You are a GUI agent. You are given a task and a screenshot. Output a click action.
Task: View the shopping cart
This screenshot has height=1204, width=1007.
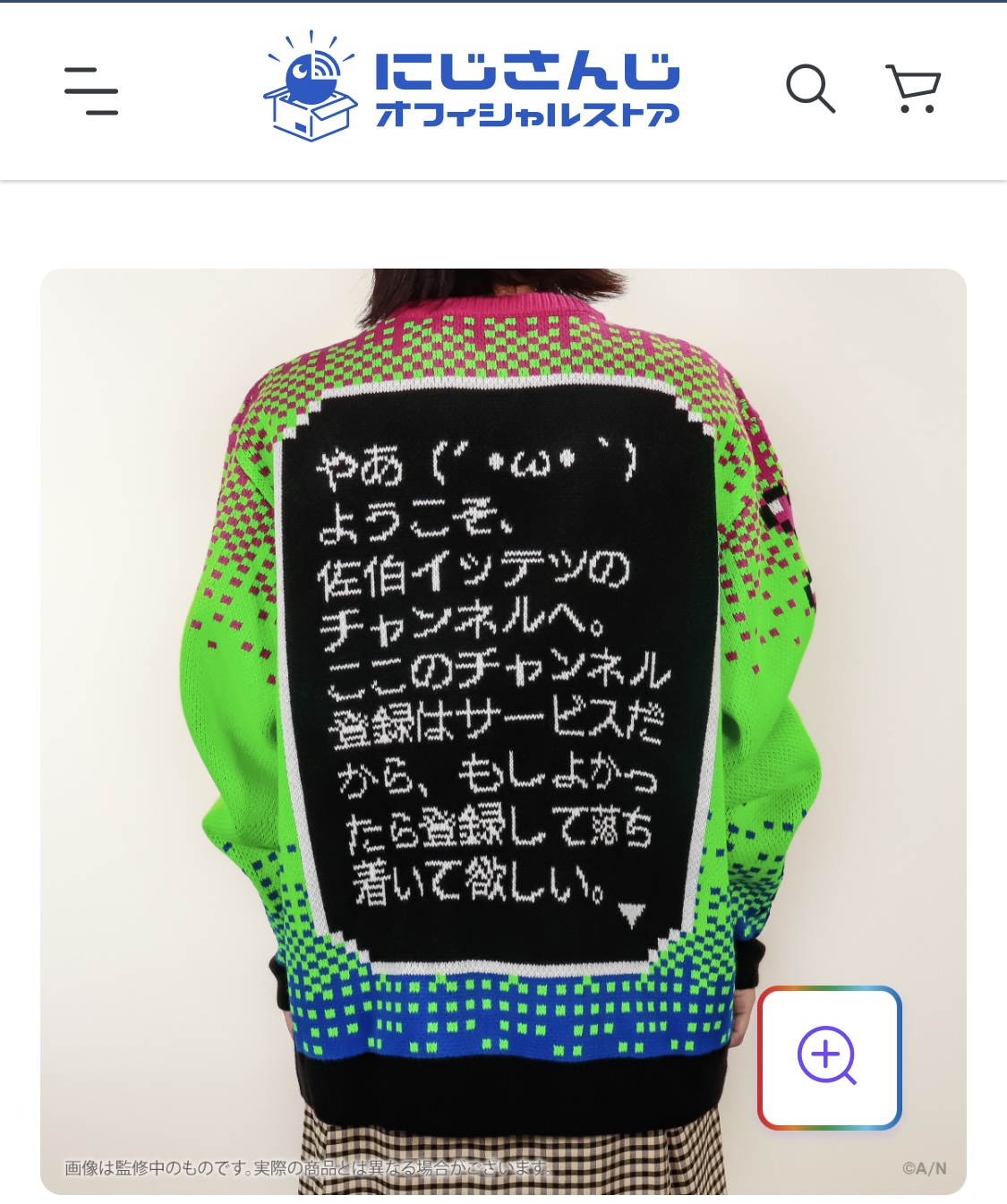click(913, 88)
